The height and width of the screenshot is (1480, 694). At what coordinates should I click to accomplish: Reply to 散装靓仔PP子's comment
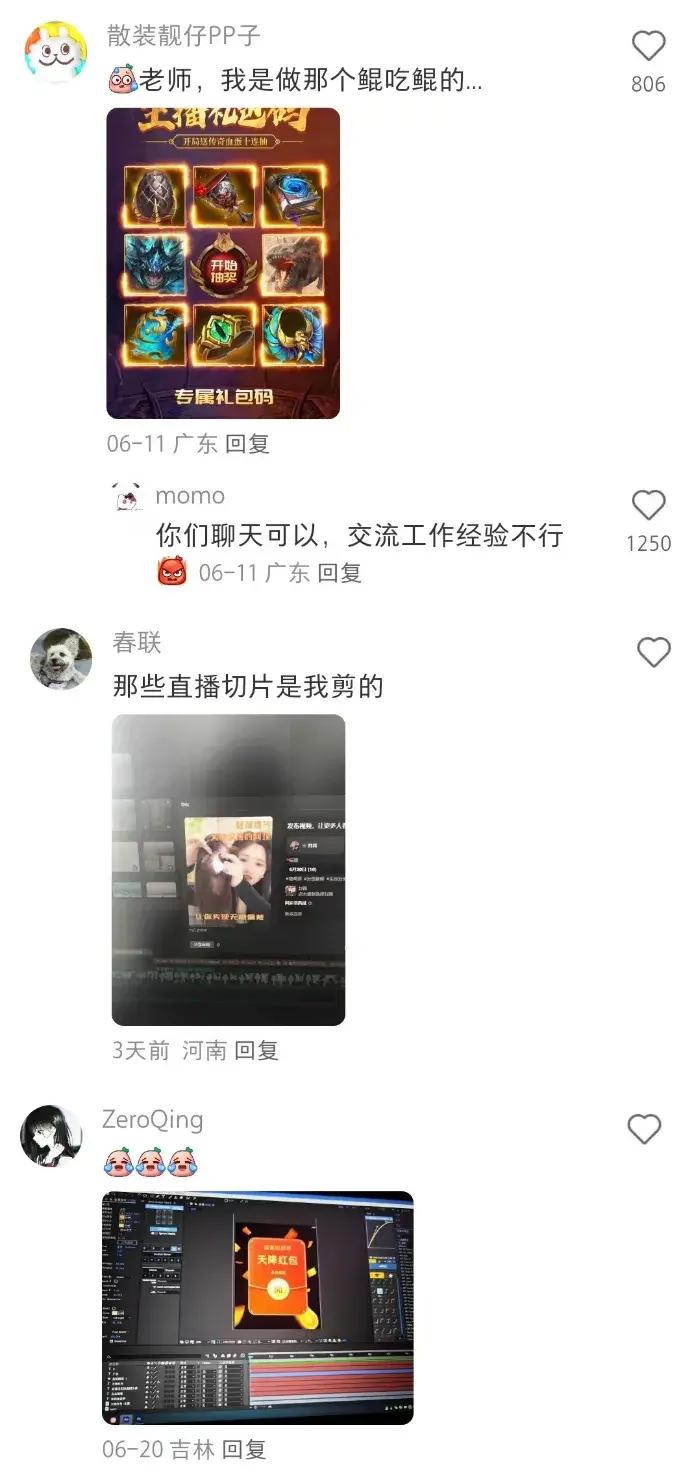pyautogui.click(x=247, y=444)
